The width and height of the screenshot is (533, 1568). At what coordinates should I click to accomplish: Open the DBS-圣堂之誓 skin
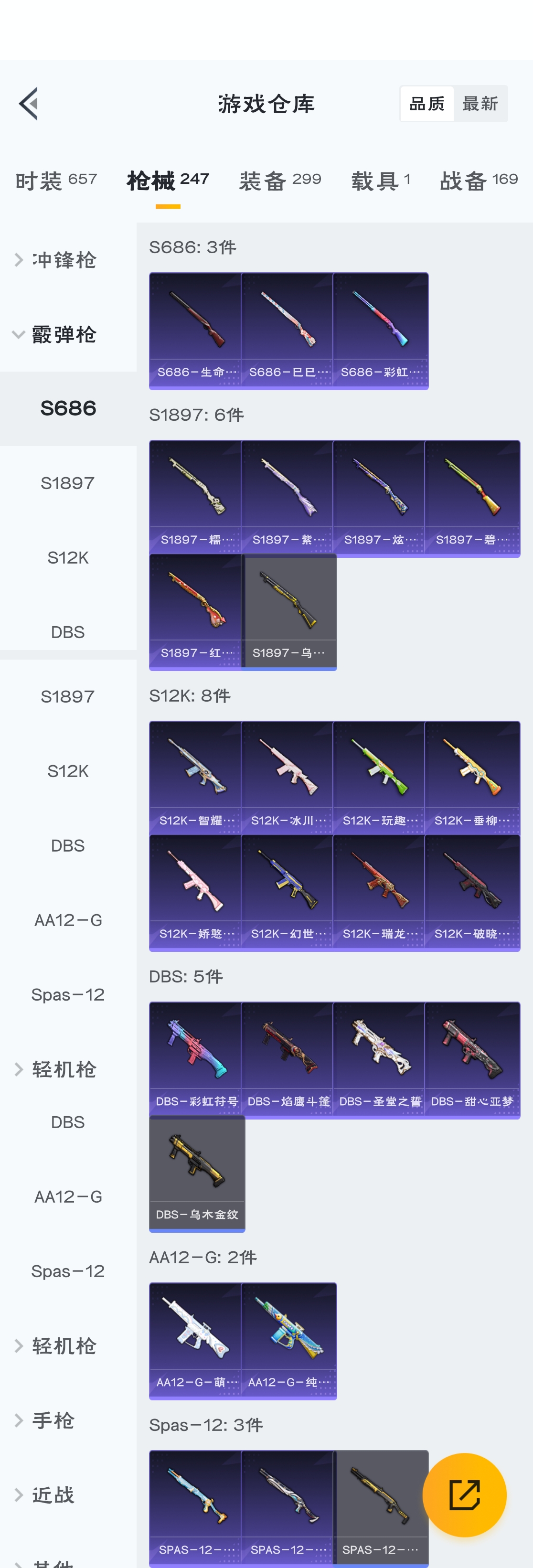point(379,1059)
